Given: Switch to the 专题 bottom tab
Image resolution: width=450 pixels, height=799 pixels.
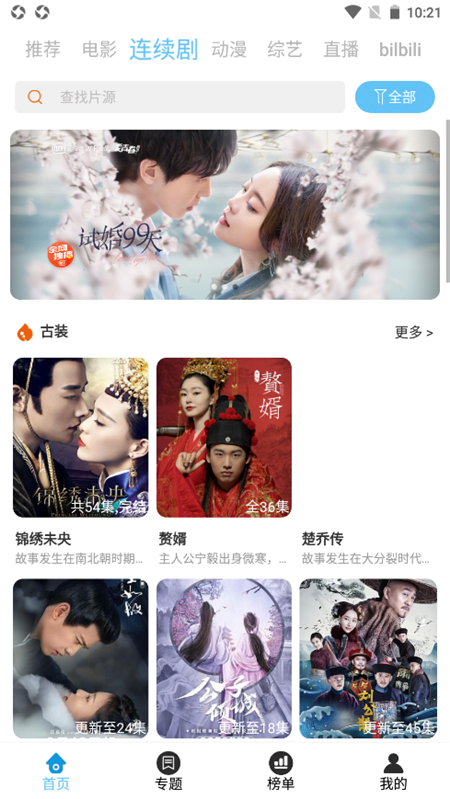Looking at the screenshot, I should (x=169, y=771).
